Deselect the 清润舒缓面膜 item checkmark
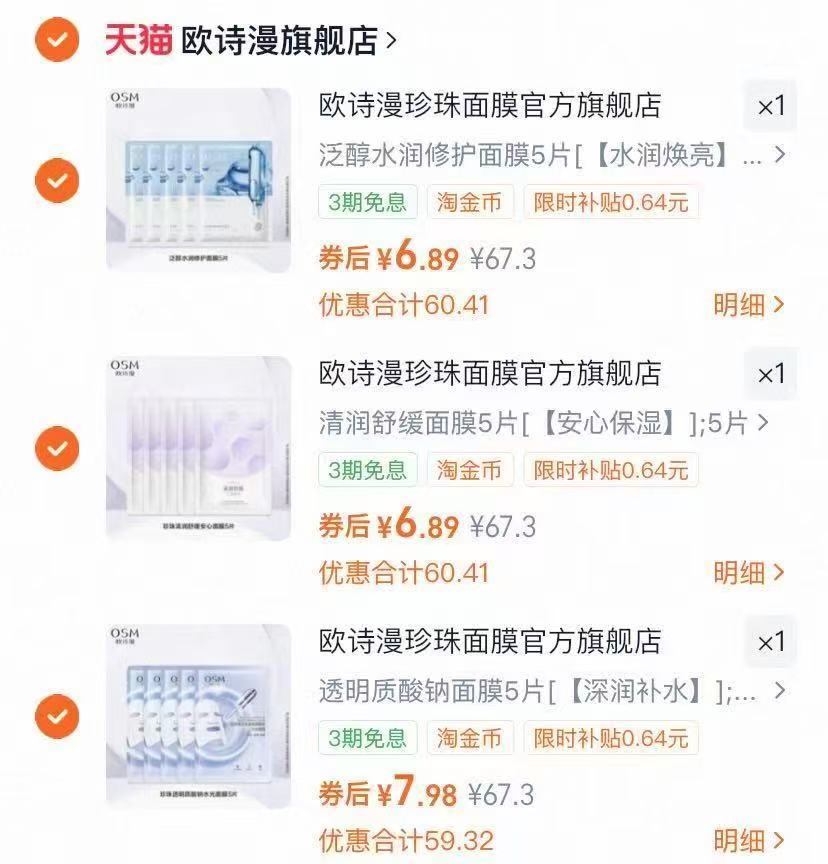828x864 pixels. click(x=57, y=450)
